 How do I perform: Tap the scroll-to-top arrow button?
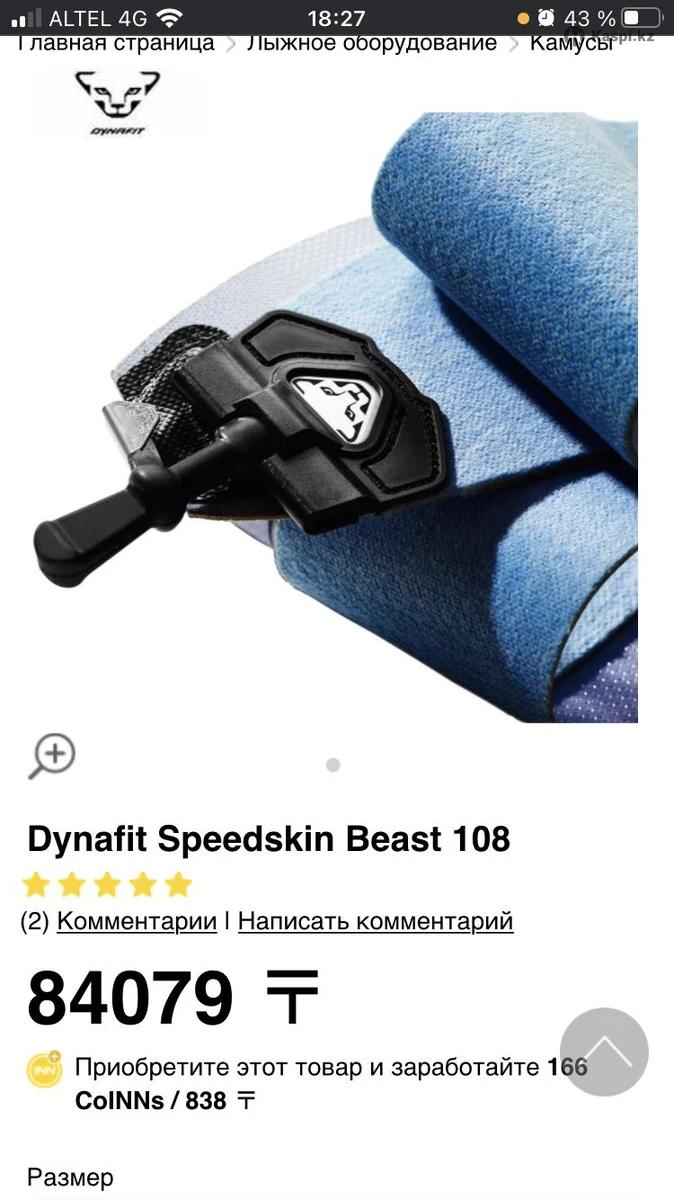click(x=604, y=1052)
